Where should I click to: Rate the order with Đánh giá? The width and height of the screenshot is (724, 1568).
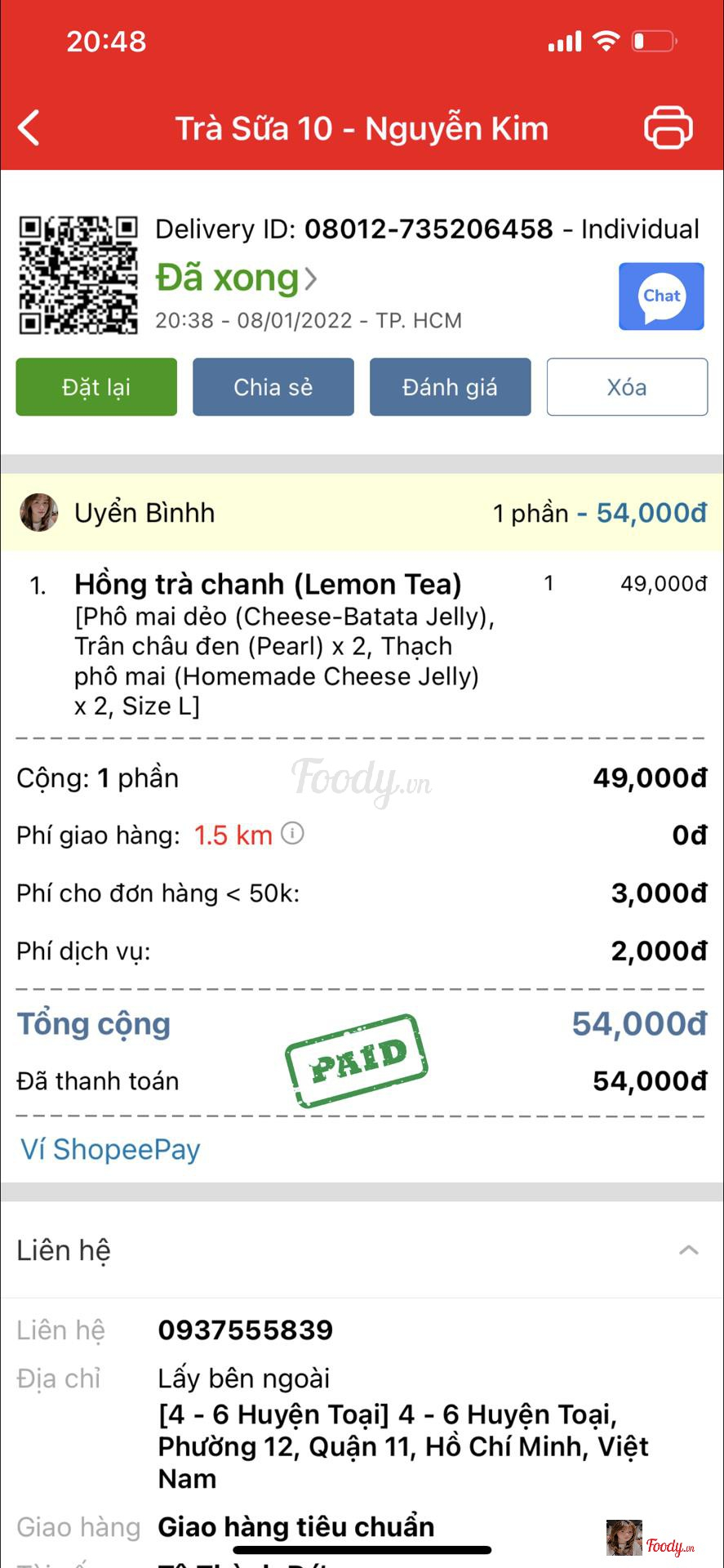click(450, 387)
